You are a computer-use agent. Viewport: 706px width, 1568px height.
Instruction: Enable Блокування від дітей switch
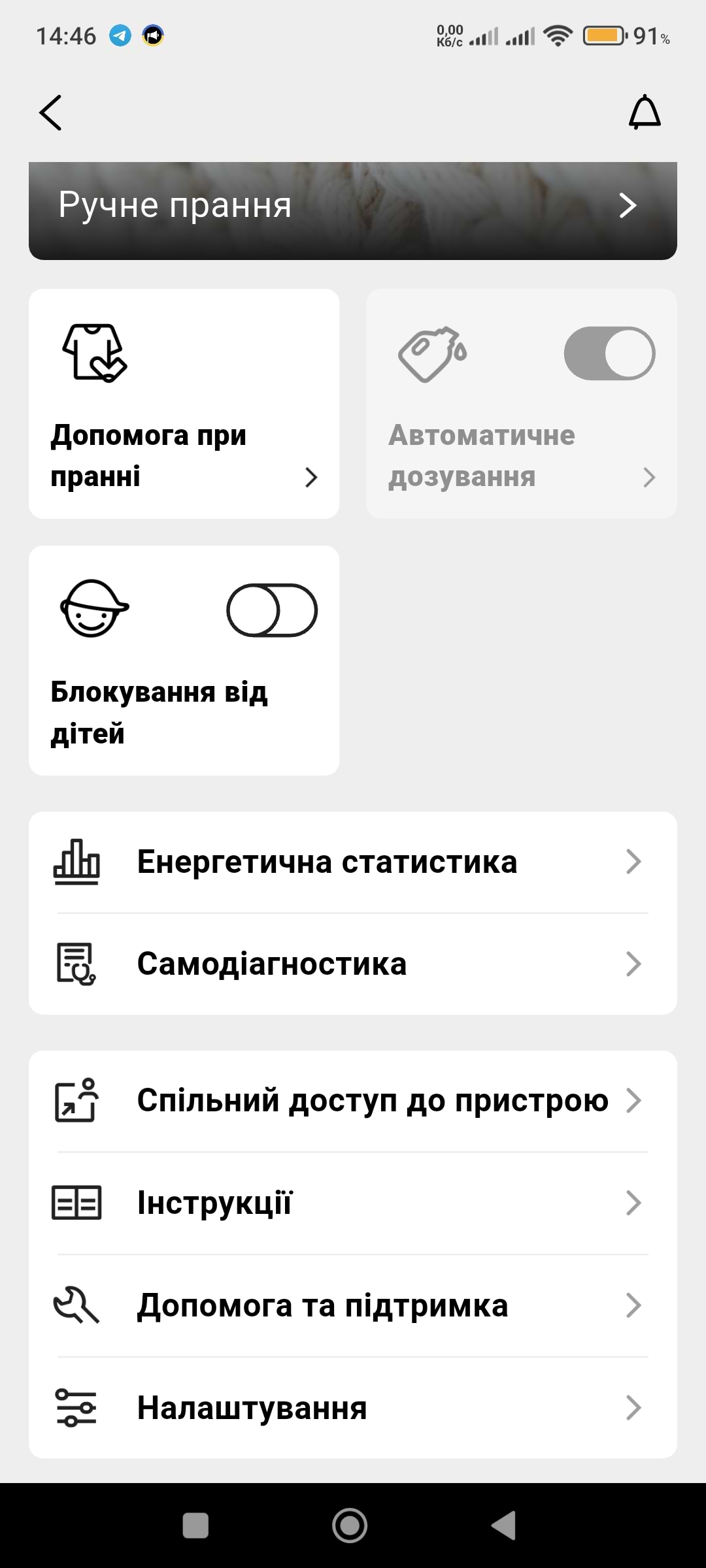272,610
